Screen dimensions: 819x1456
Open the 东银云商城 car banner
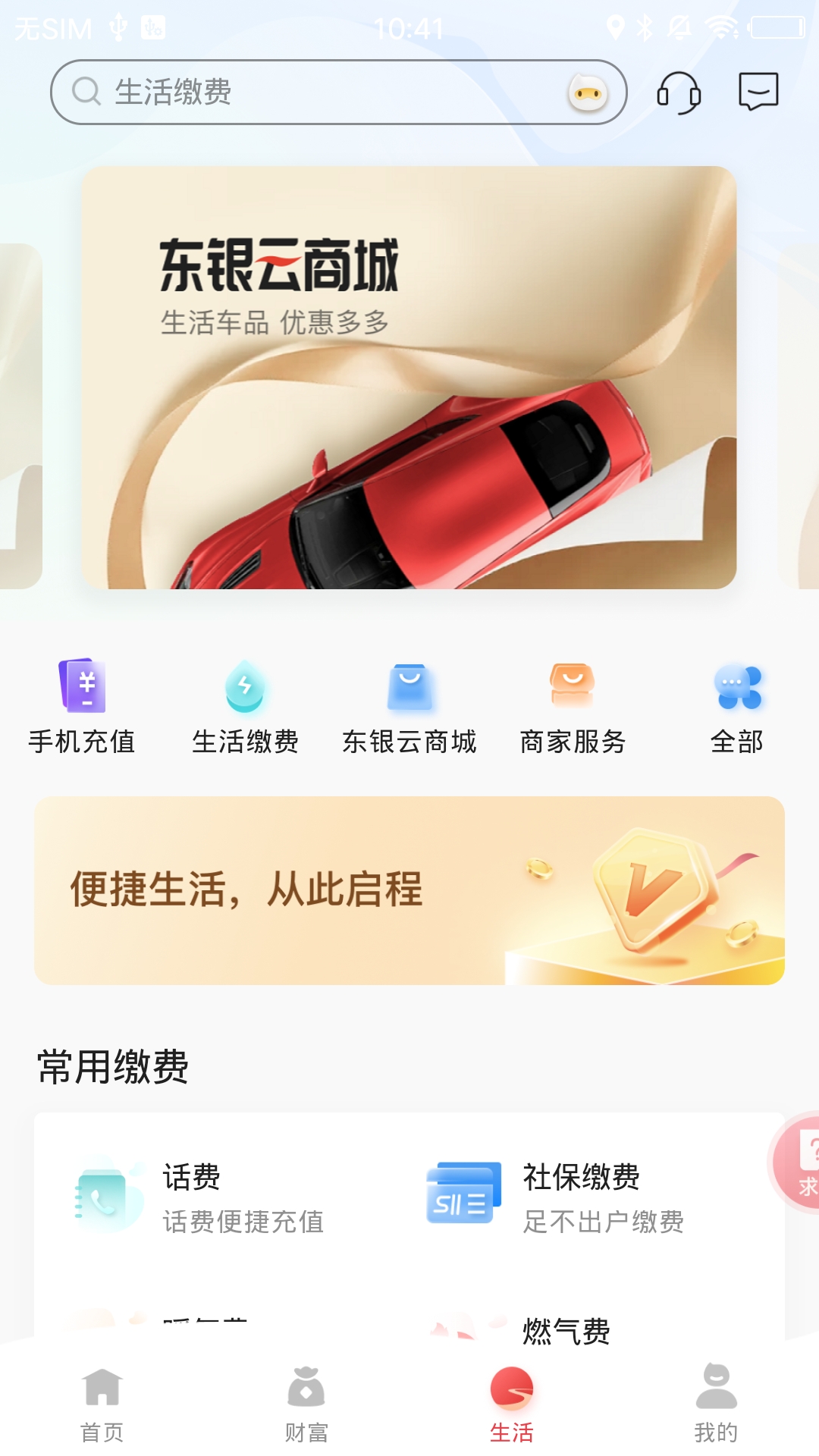[x=409, y=377]
